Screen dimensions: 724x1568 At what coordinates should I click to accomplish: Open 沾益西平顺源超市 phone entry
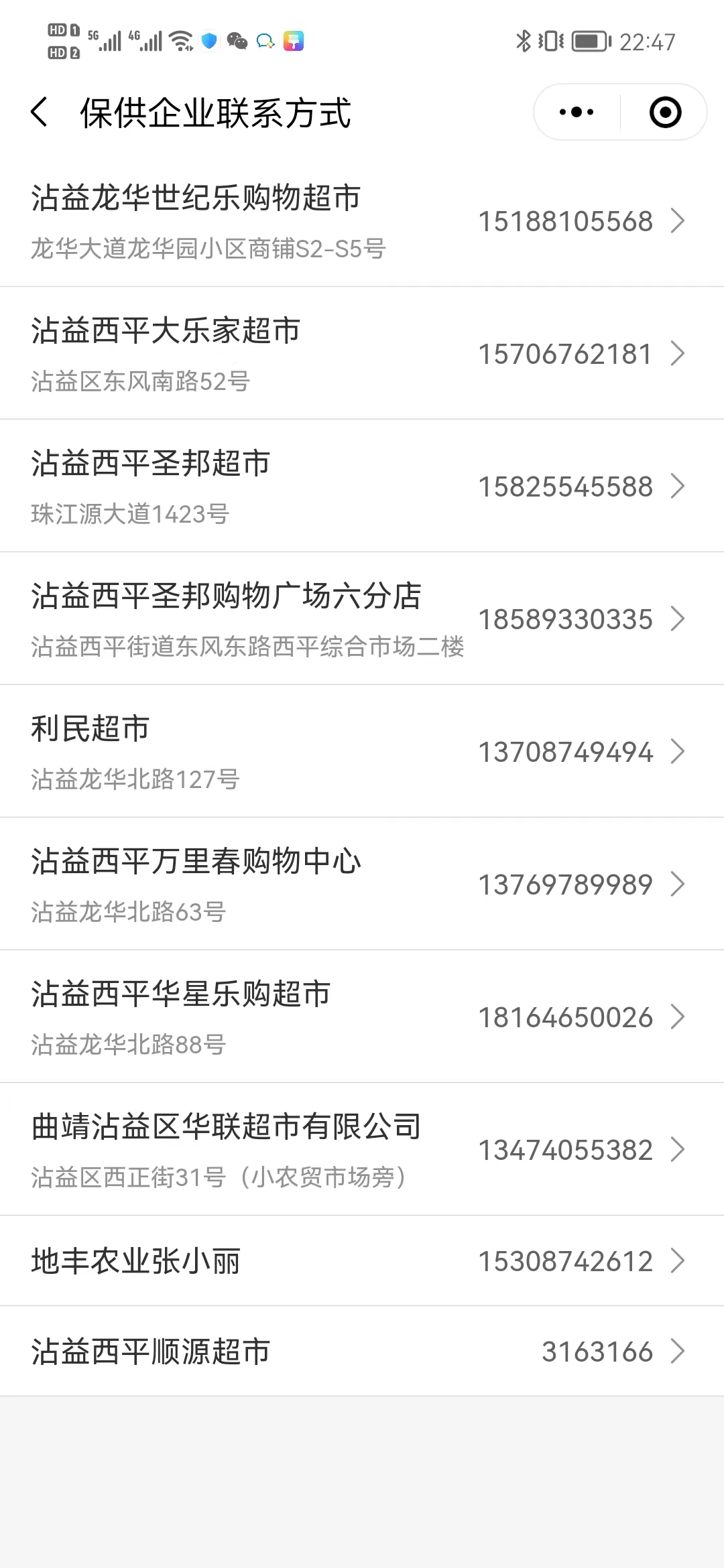click(x=362, y=1352)
